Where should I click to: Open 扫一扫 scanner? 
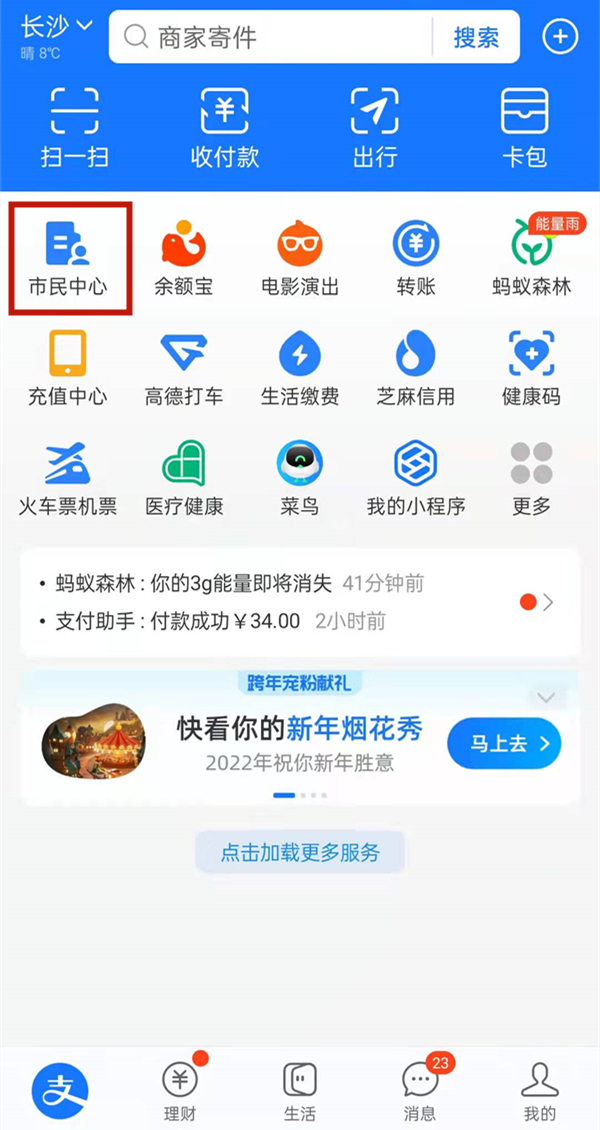pos(75,126)
